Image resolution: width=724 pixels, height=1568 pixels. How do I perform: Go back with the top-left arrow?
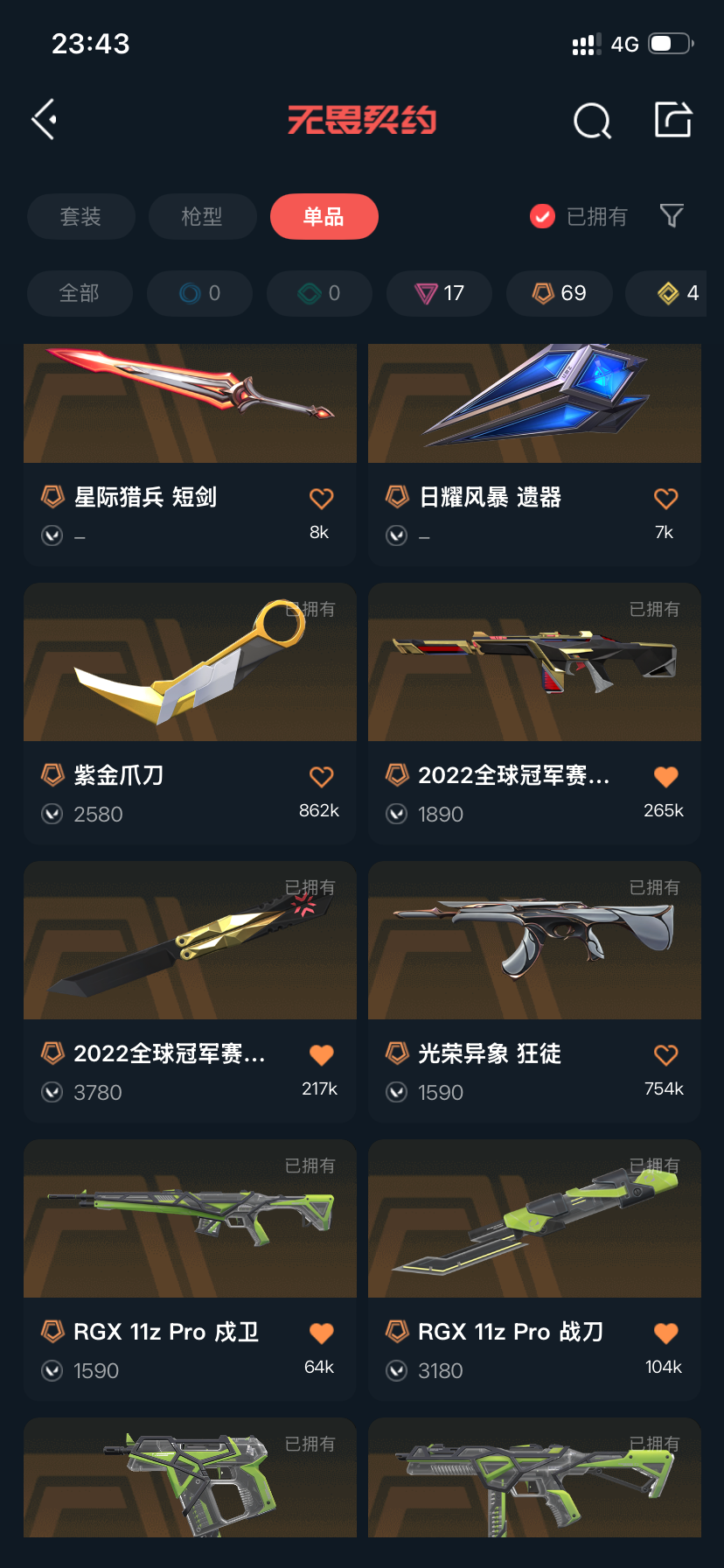tap(45, 119)
